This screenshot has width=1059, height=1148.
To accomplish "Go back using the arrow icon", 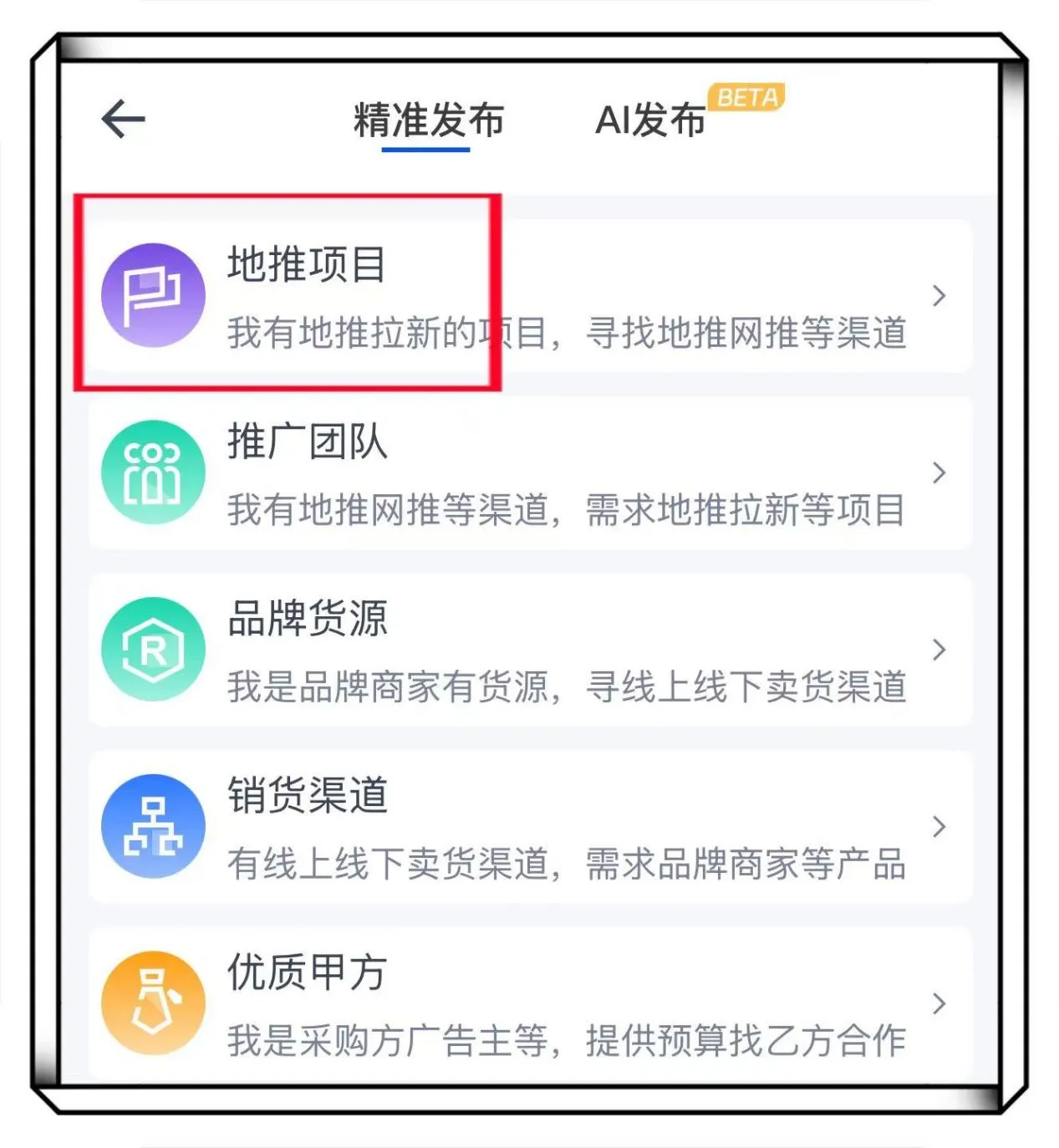I will click(x=124, y=119).
